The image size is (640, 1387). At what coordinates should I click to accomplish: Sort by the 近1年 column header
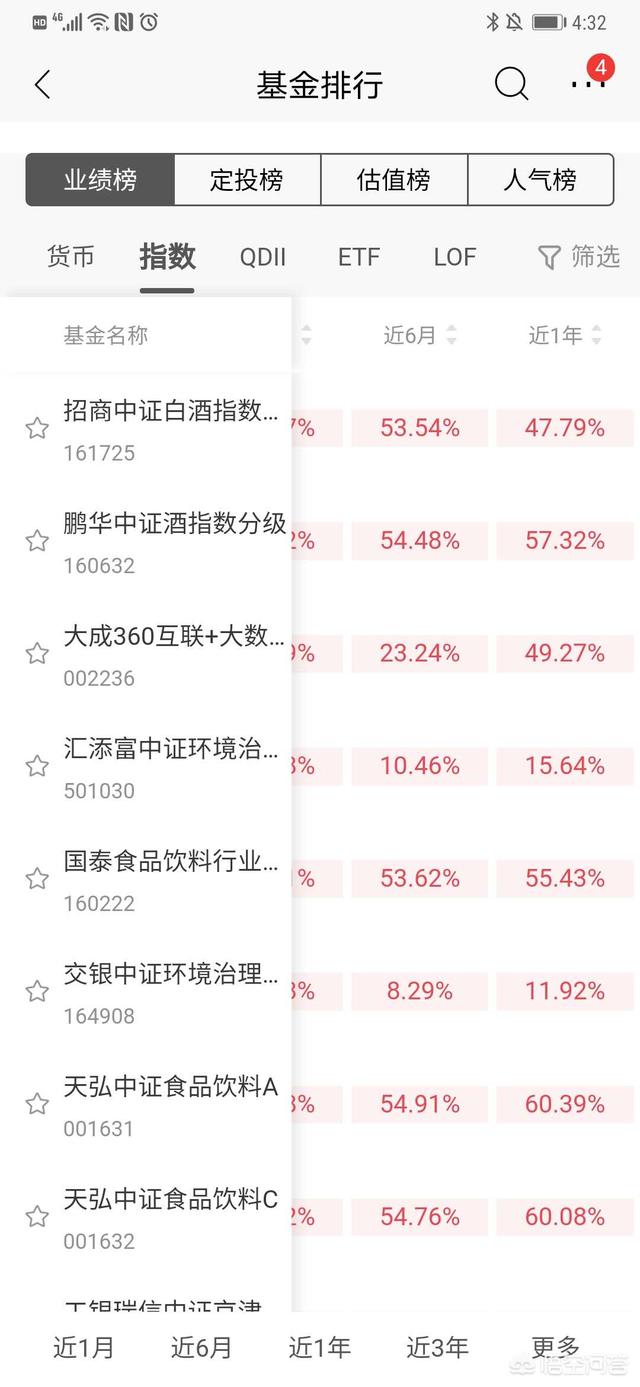pyautogui.click(x=566, y=335)
